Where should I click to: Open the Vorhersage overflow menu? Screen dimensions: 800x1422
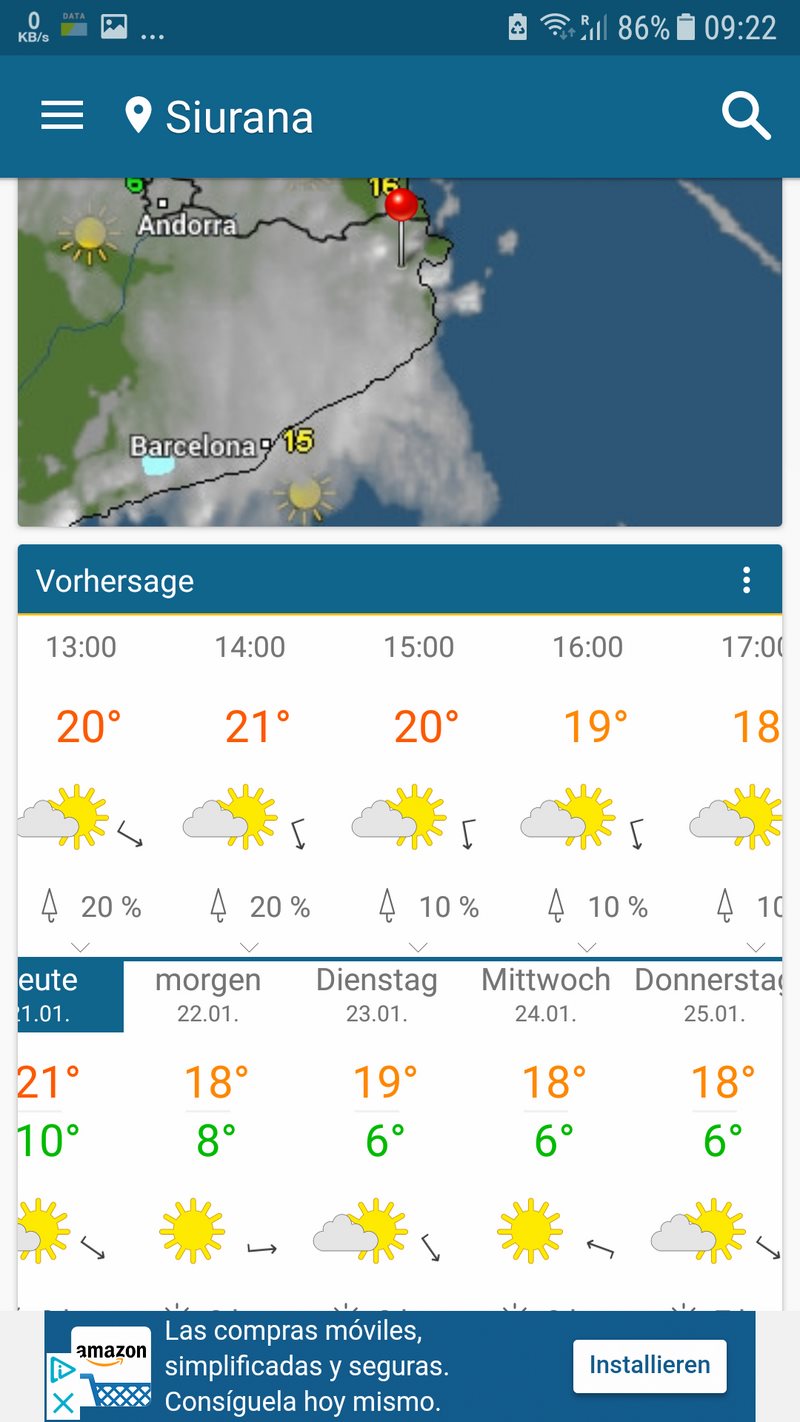point(746,580)
